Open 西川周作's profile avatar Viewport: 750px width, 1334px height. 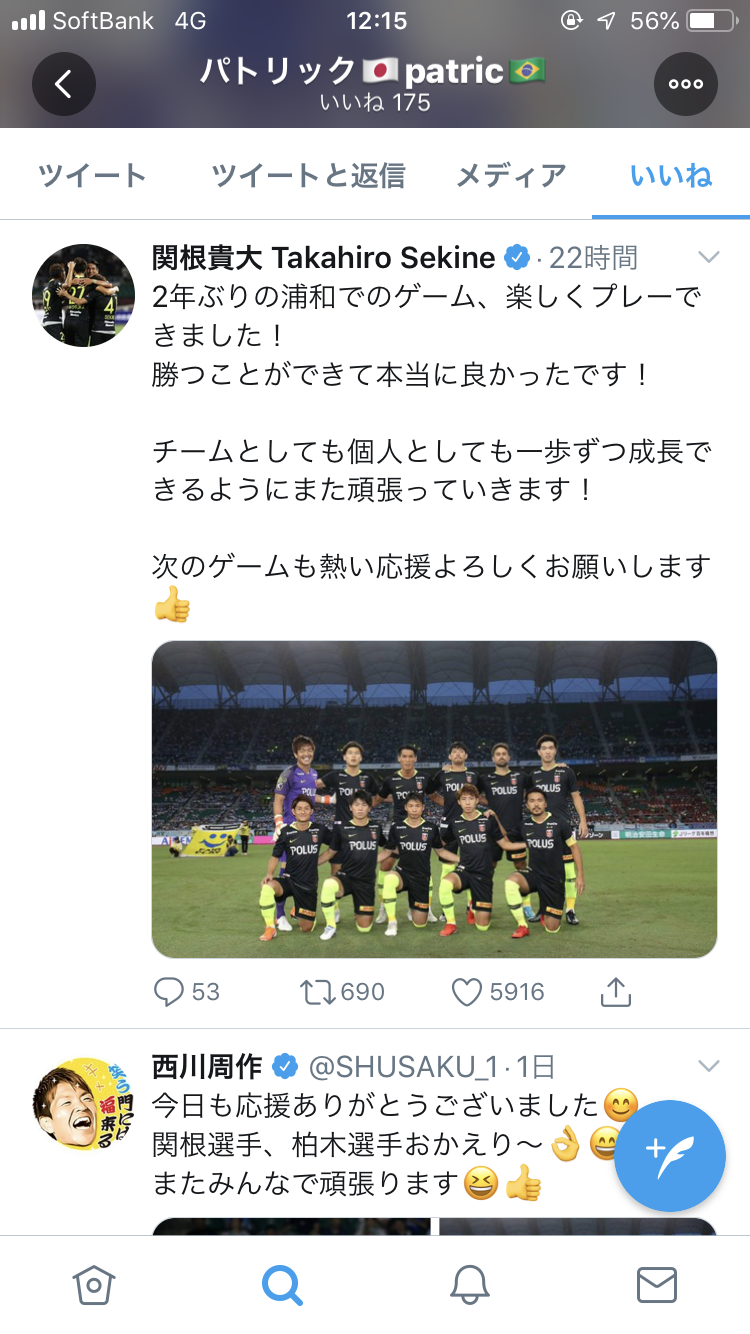(x=83, y=1105)
